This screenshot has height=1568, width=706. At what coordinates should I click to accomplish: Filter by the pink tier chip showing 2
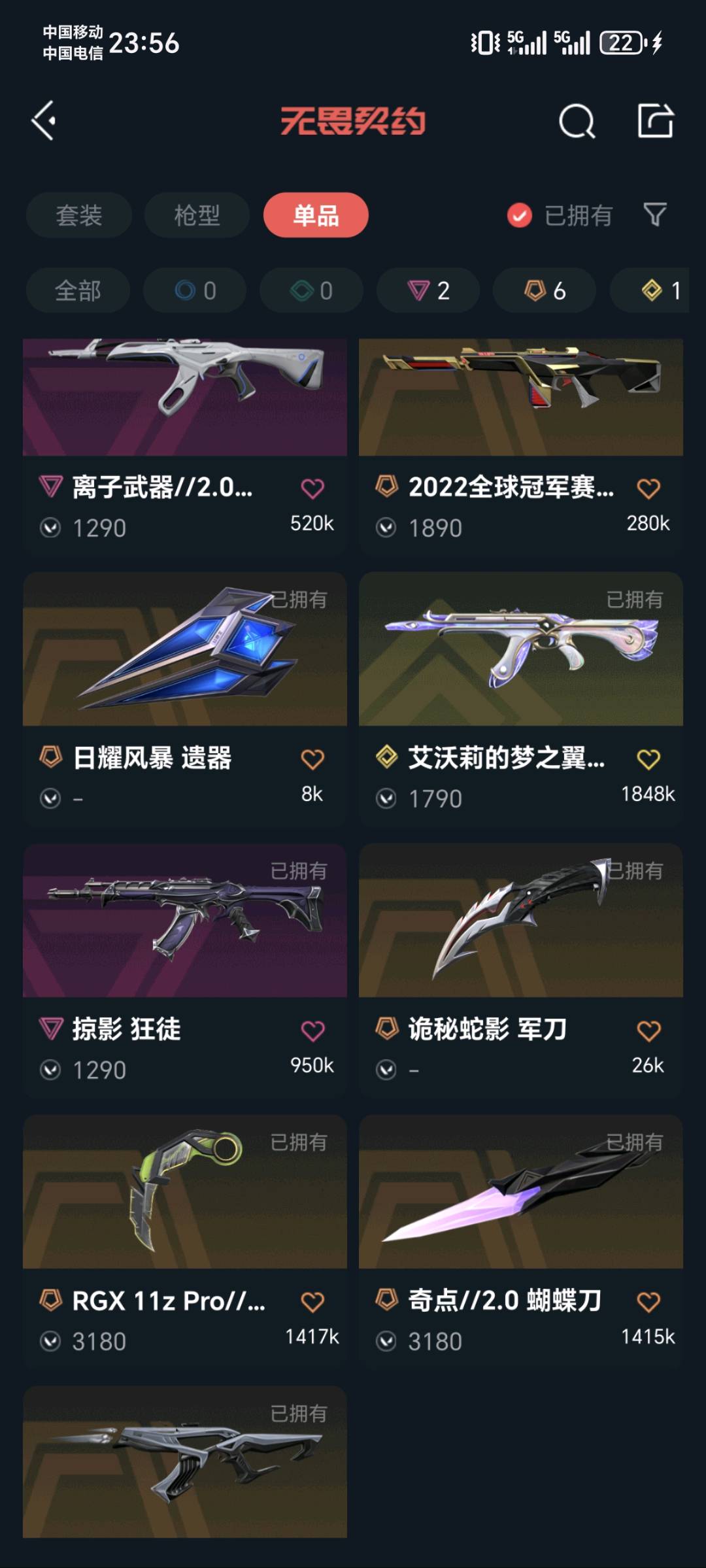(428, 290)
